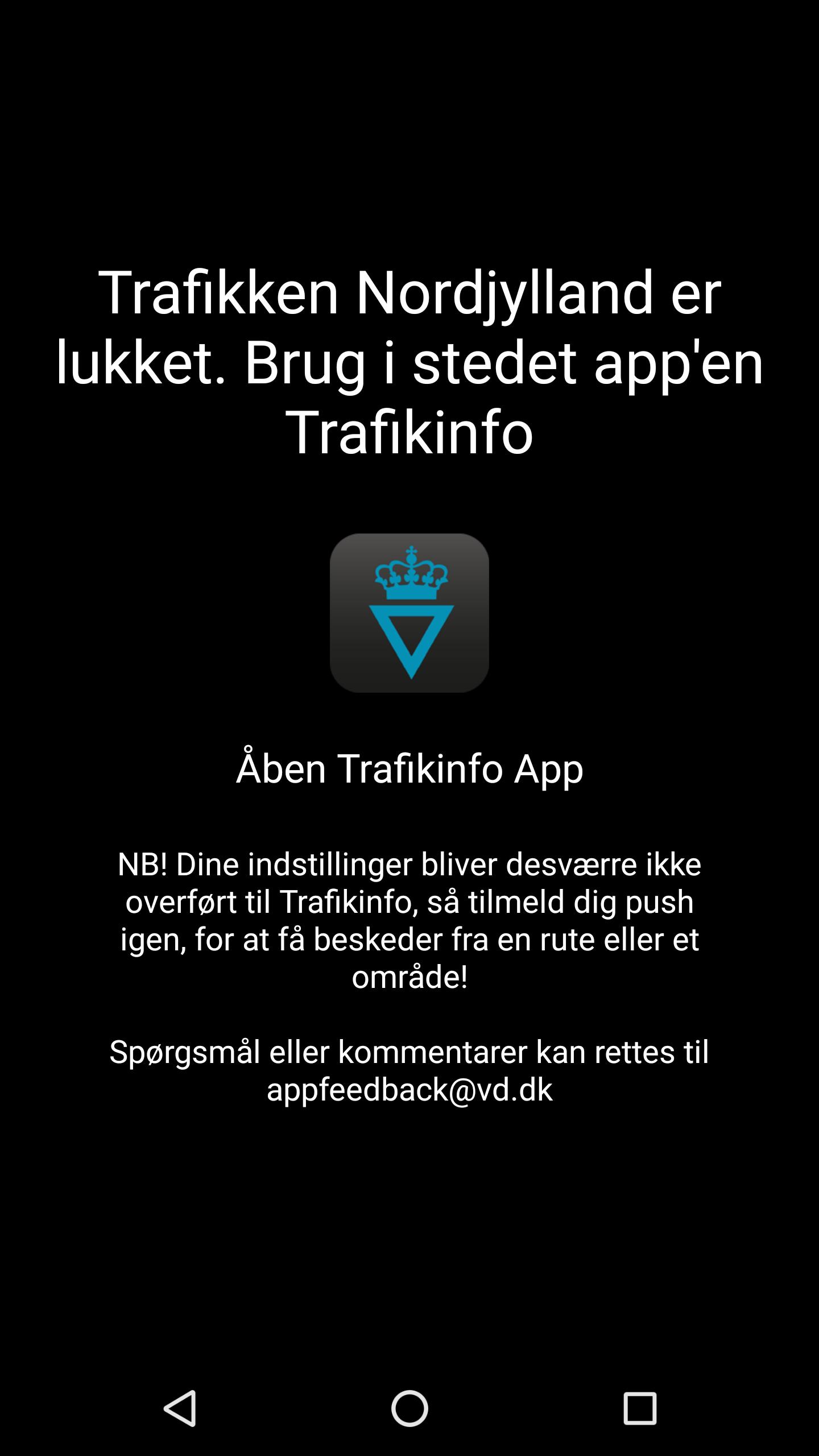Tap the Trafikinfo app icon
The height and width of the screenshot is (1456, 819).
pos(409,613)
